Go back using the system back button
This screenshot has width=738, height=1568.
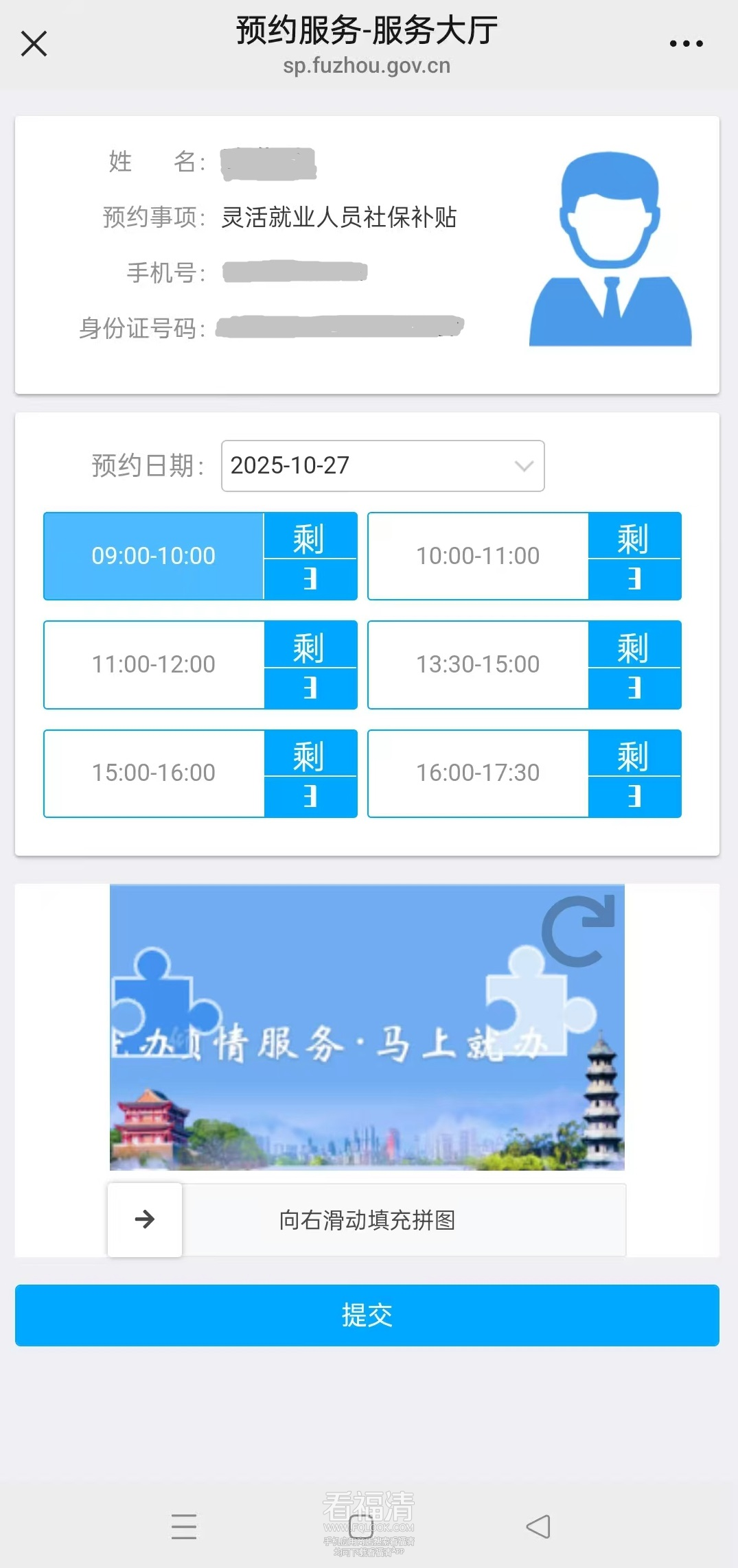tap(538, 1527)
